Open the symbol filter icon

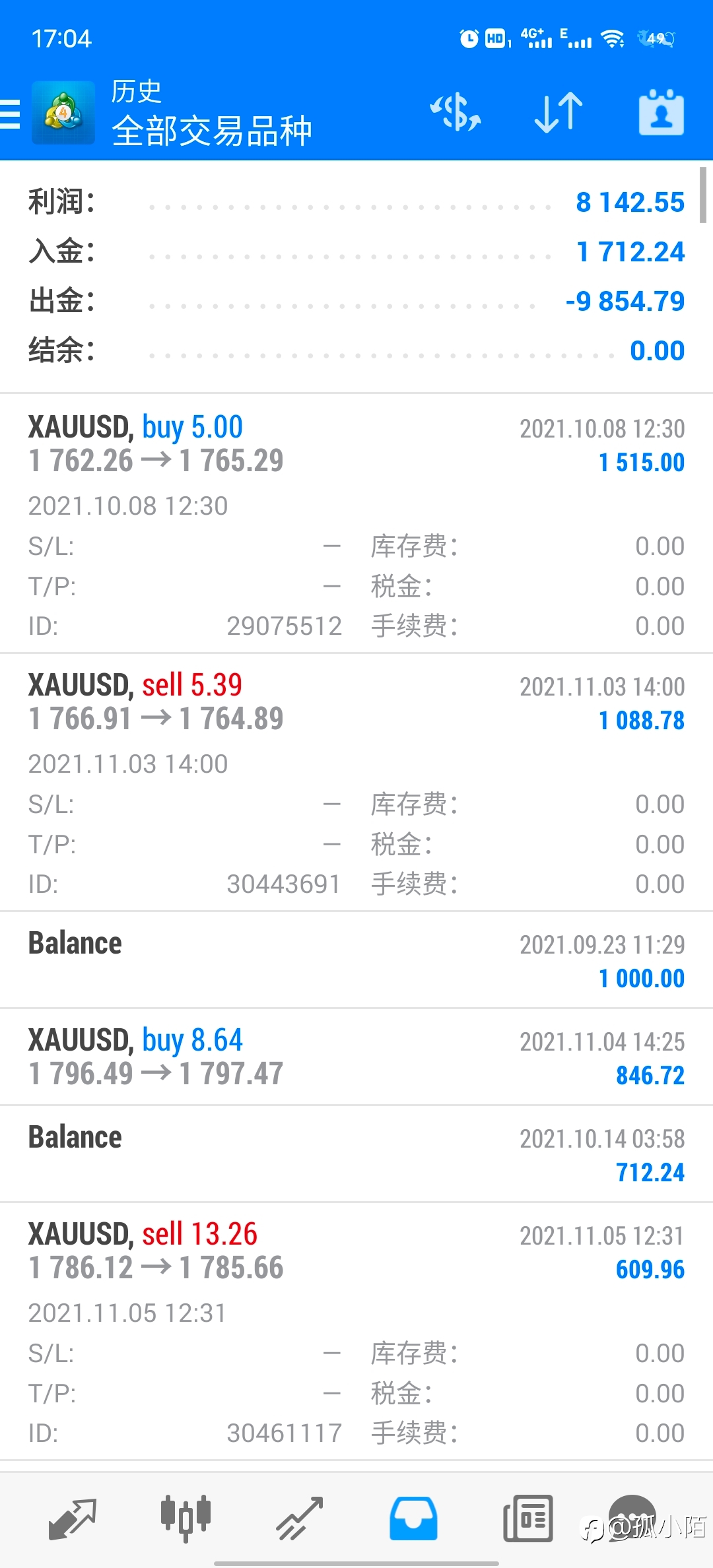tap(456, 112)
